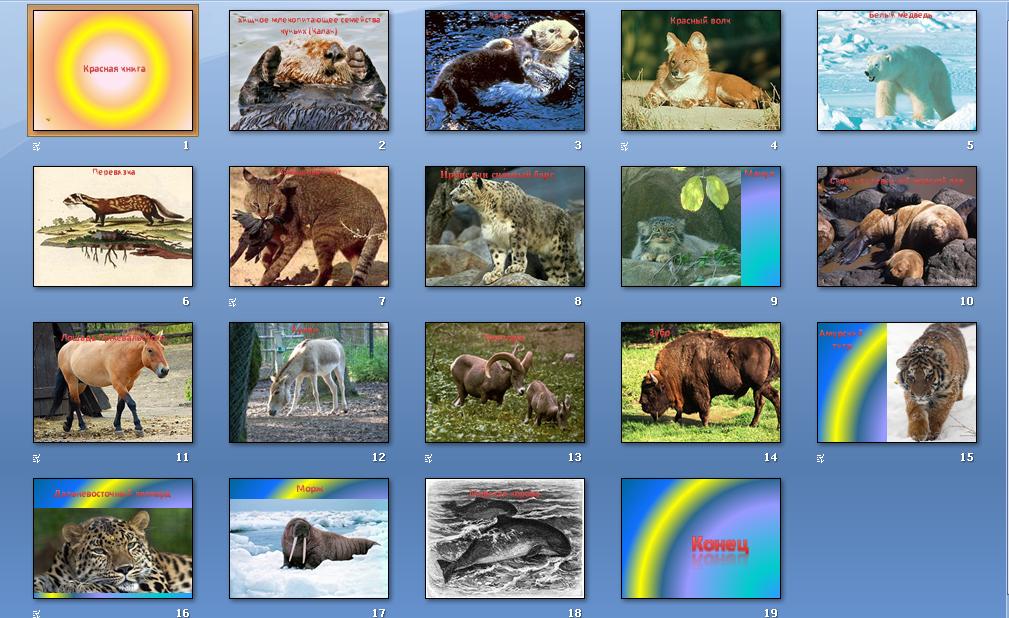Image resolution: width=1009 pixels, height=618 pixels.
Task: Select the Красный волк slide
Action: pyautogui.click(x=701, y=71)
